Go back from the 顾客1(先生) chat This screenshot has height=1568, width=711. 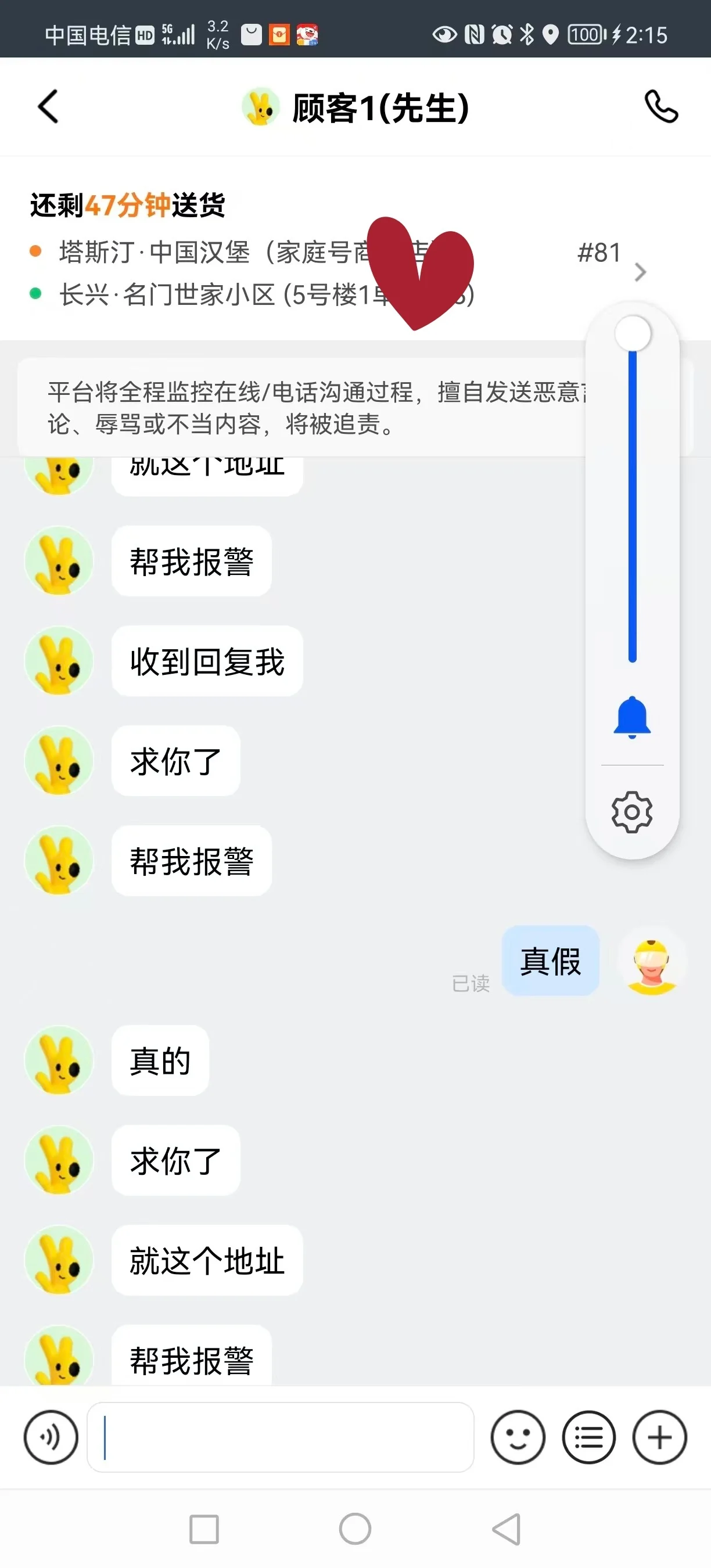(49, 107)
